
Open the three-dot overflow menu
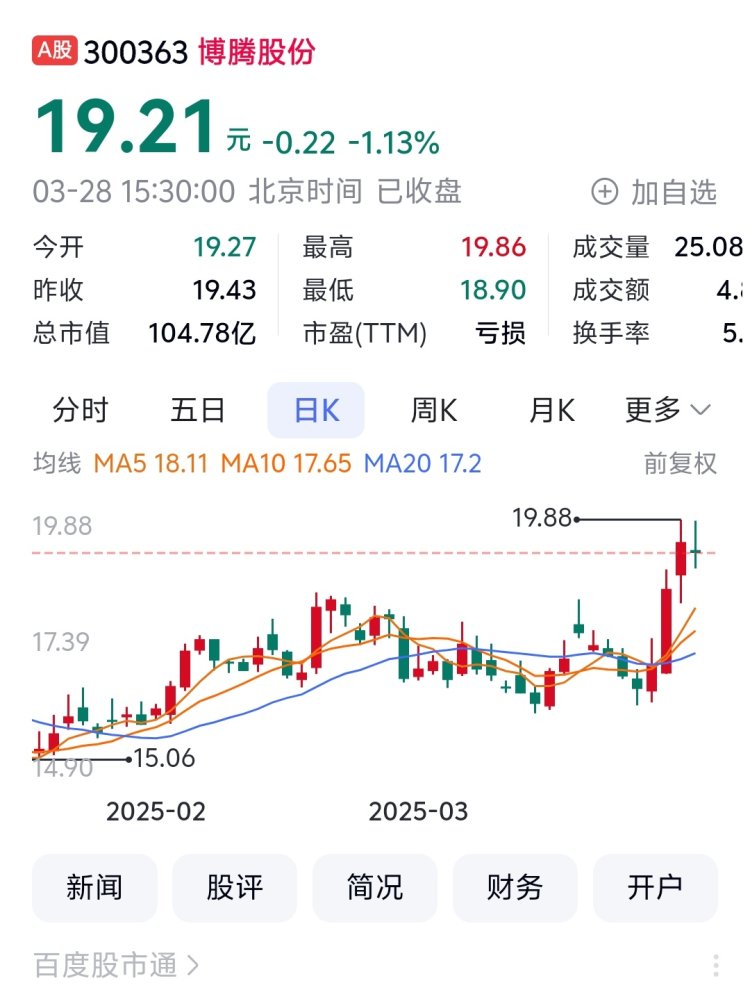tap(716, 965)
